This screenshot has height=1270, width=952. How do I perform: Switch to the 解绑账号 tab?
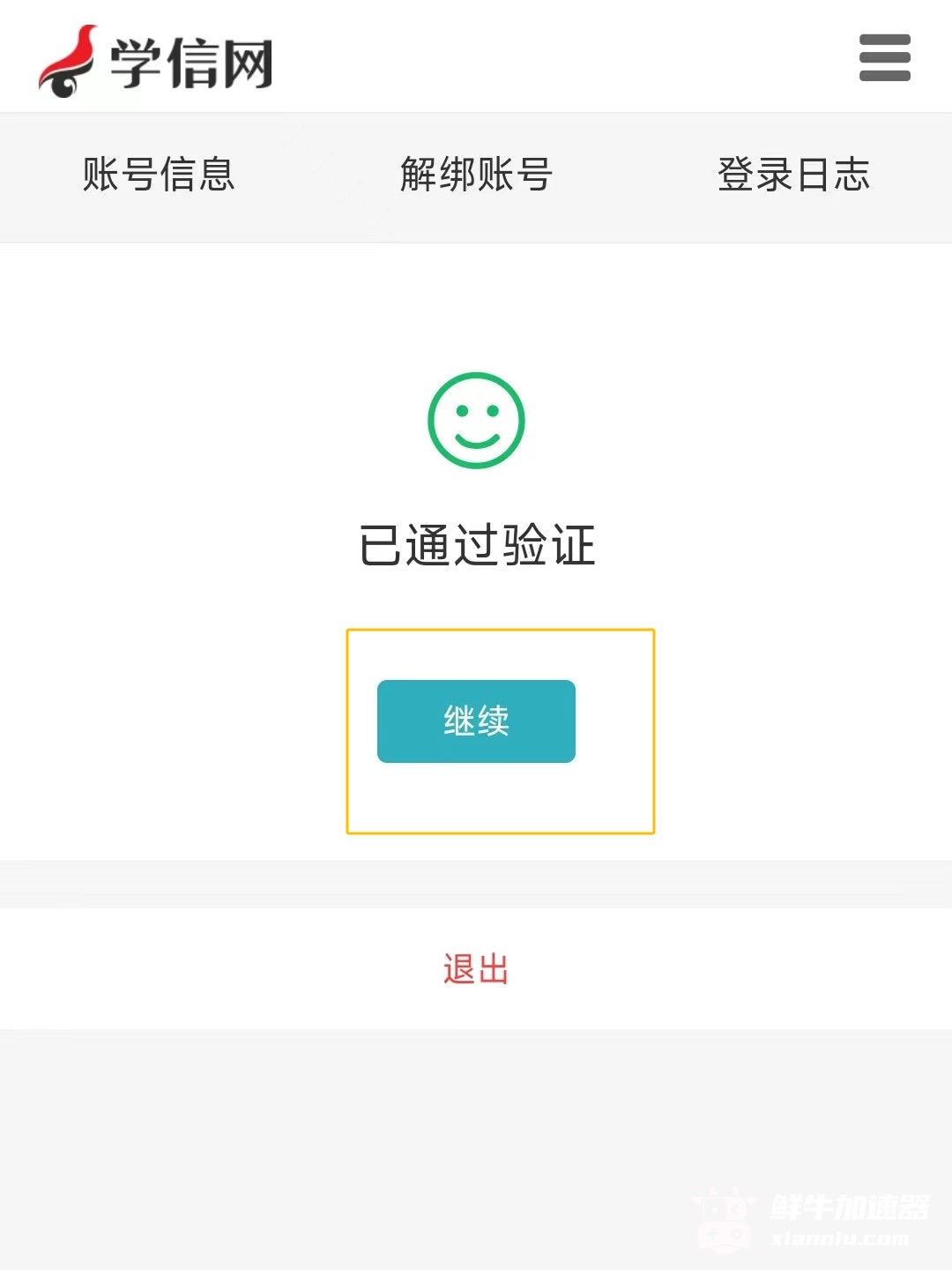coord(476,175)
